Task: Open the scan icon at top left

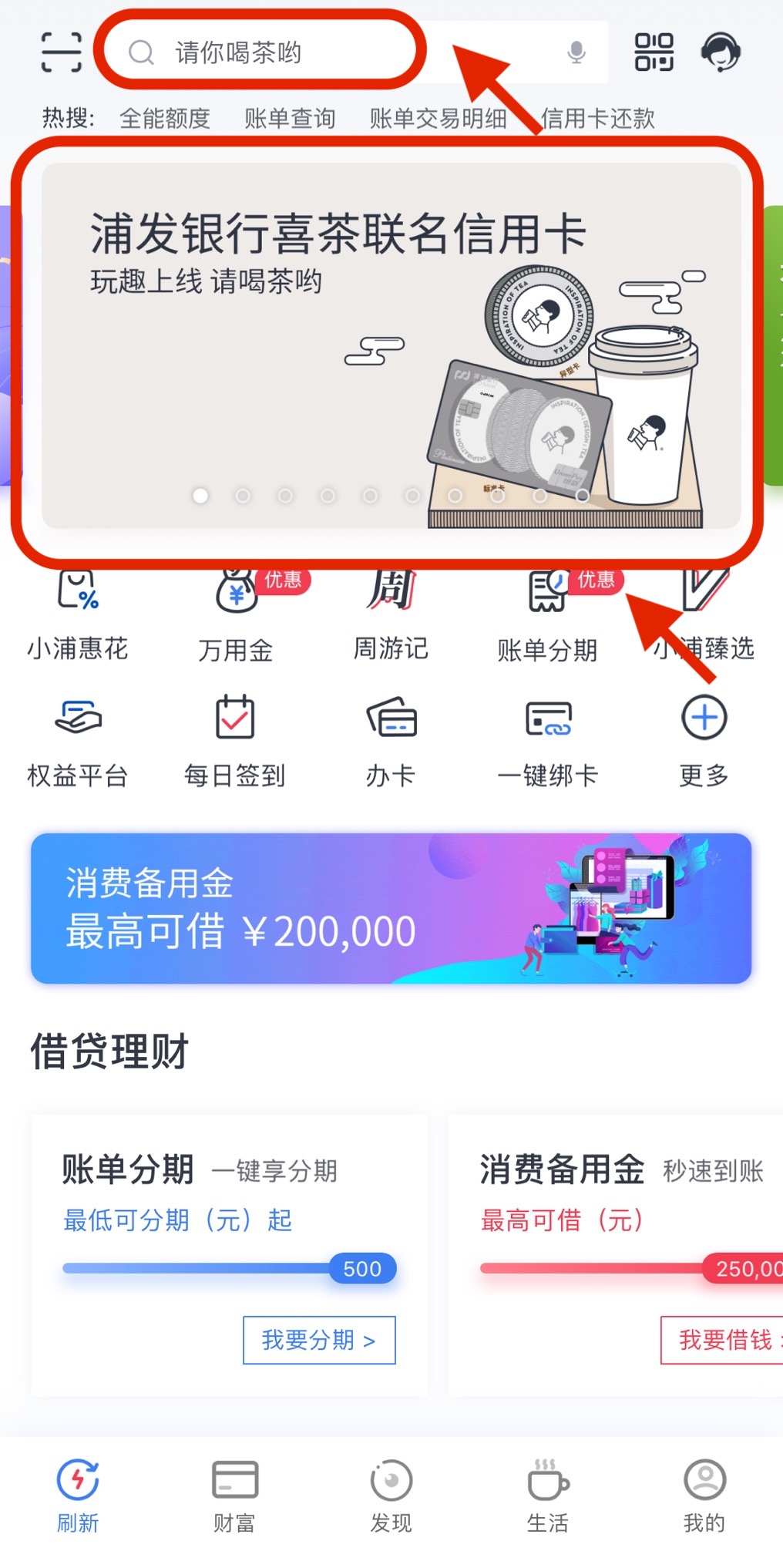Action: 61,52
